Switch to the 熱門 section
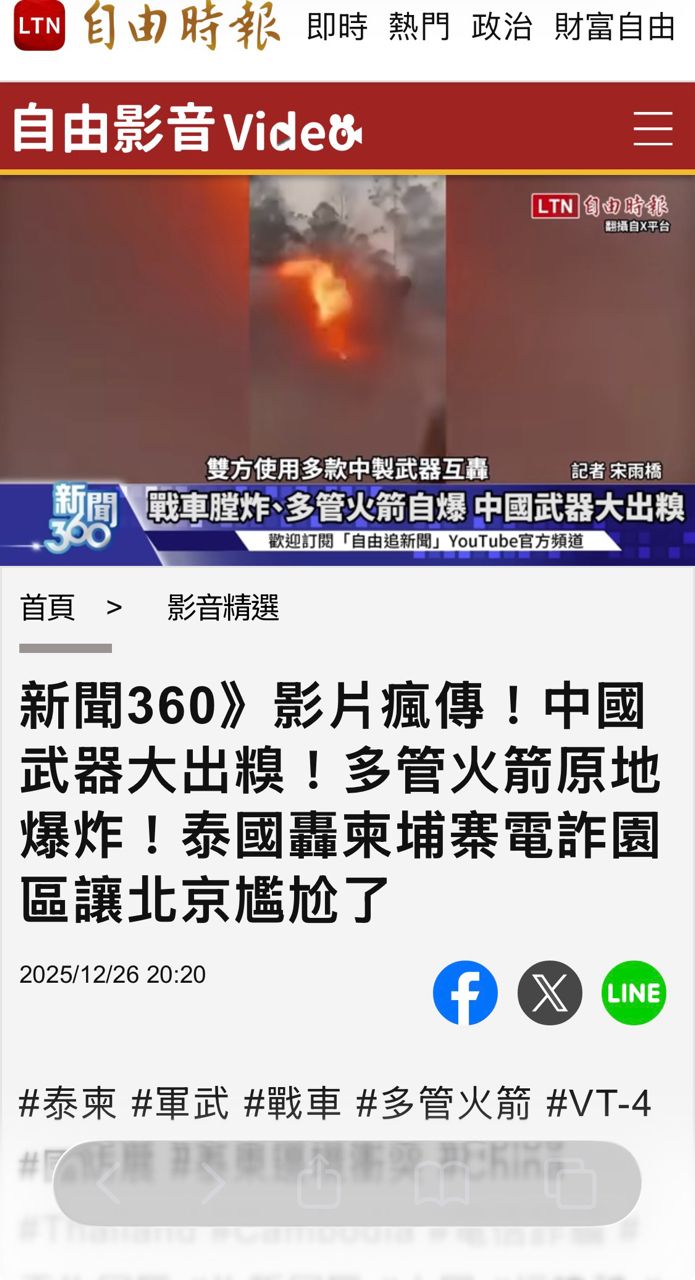 419,27
